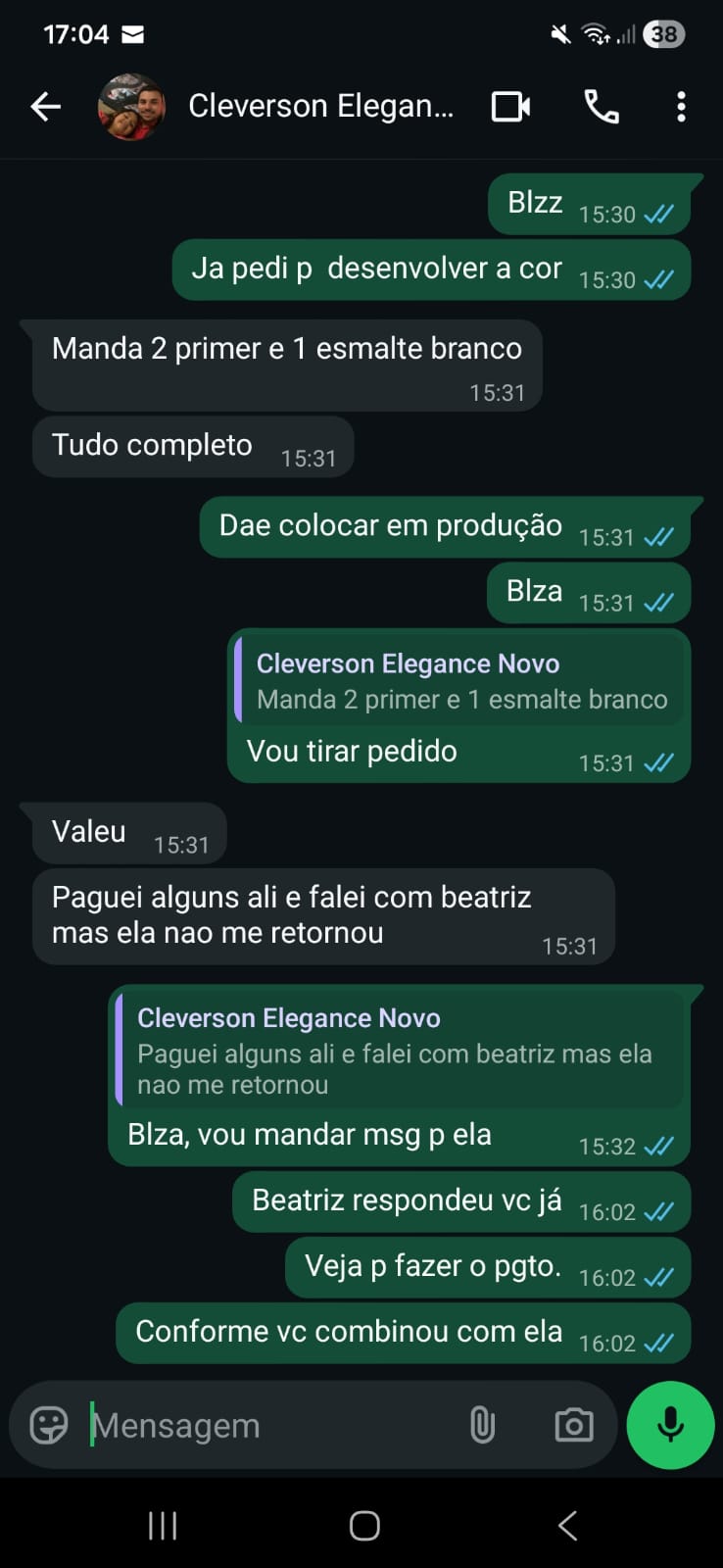
Task: Jump to quoted message above 'Vou tirar pedido'
Action: [x=460, y=682]
